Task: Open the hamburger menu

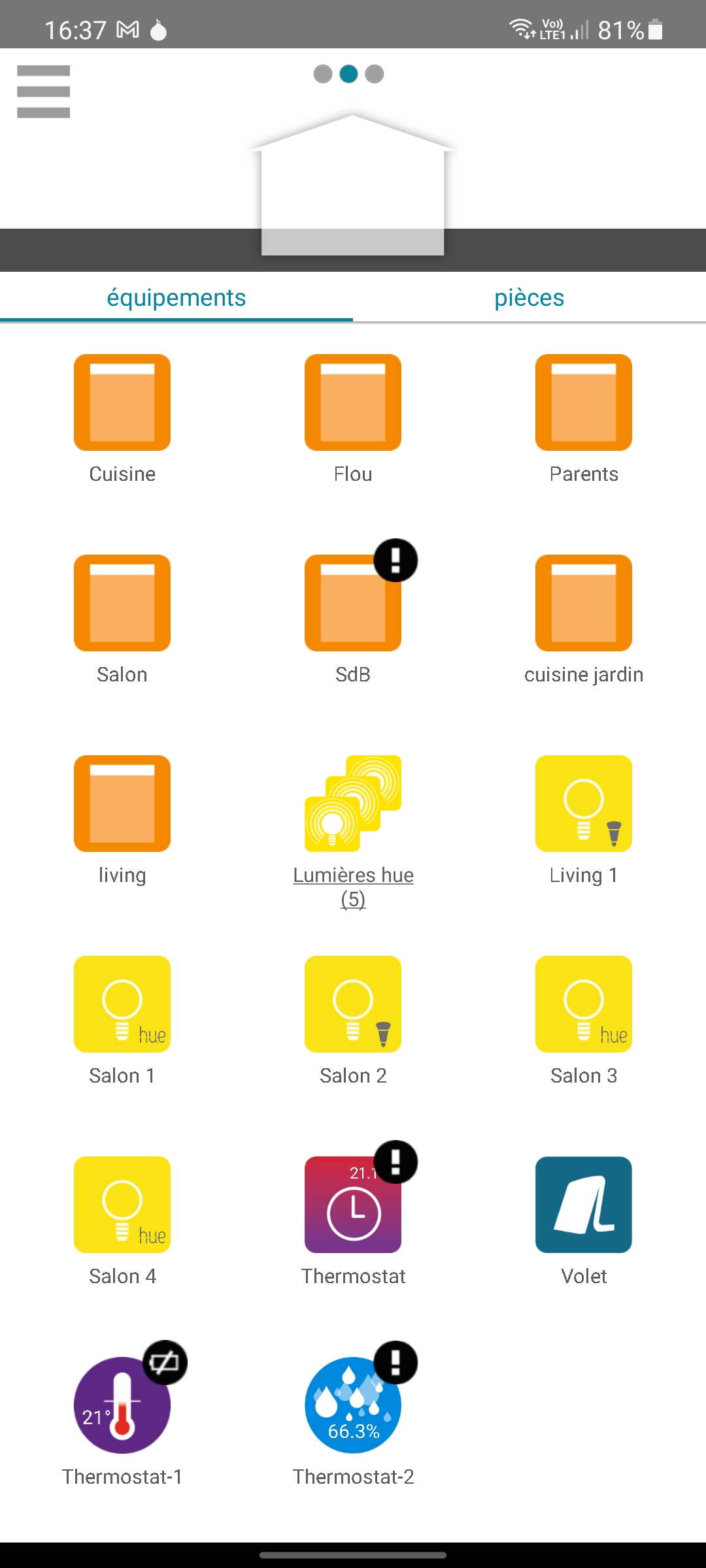Action: (x=43, y=91)
